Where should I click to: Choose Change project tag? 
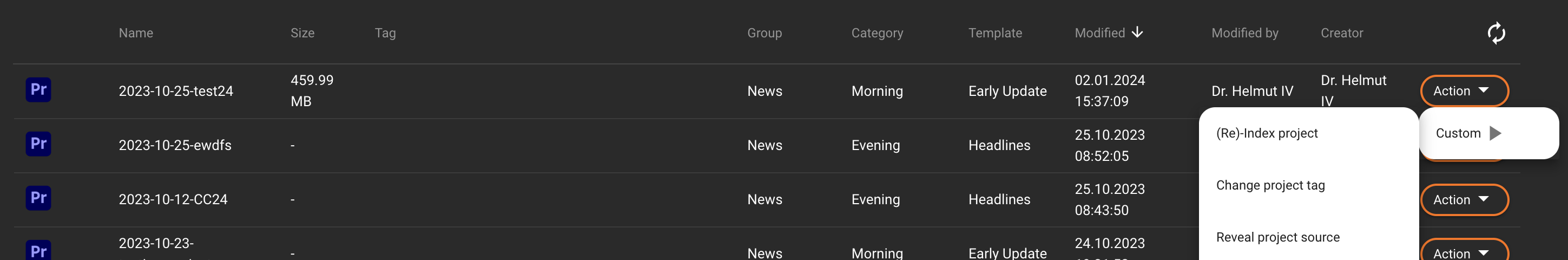[x=1270, y=185]
